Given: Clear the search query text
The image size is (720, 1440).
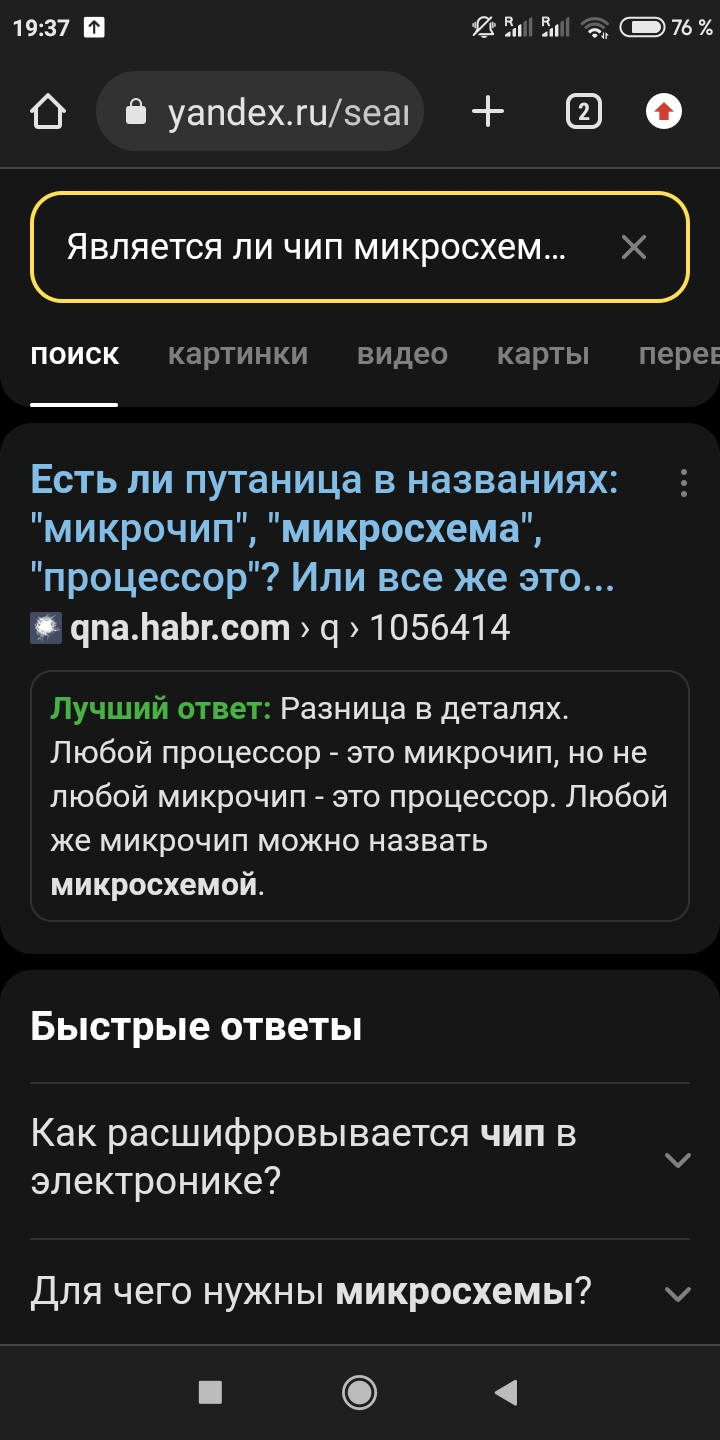Looking at the screenshot, I should [634, 247].
